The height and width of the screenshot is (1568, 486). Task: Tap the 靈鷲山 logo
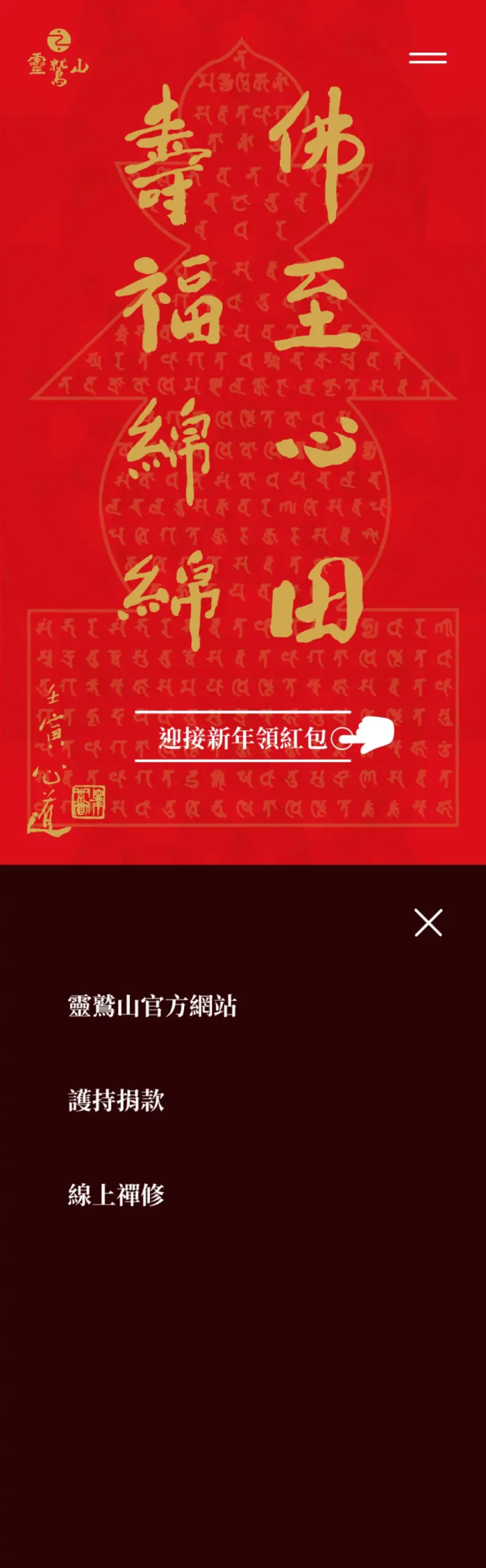pos(58,57)
